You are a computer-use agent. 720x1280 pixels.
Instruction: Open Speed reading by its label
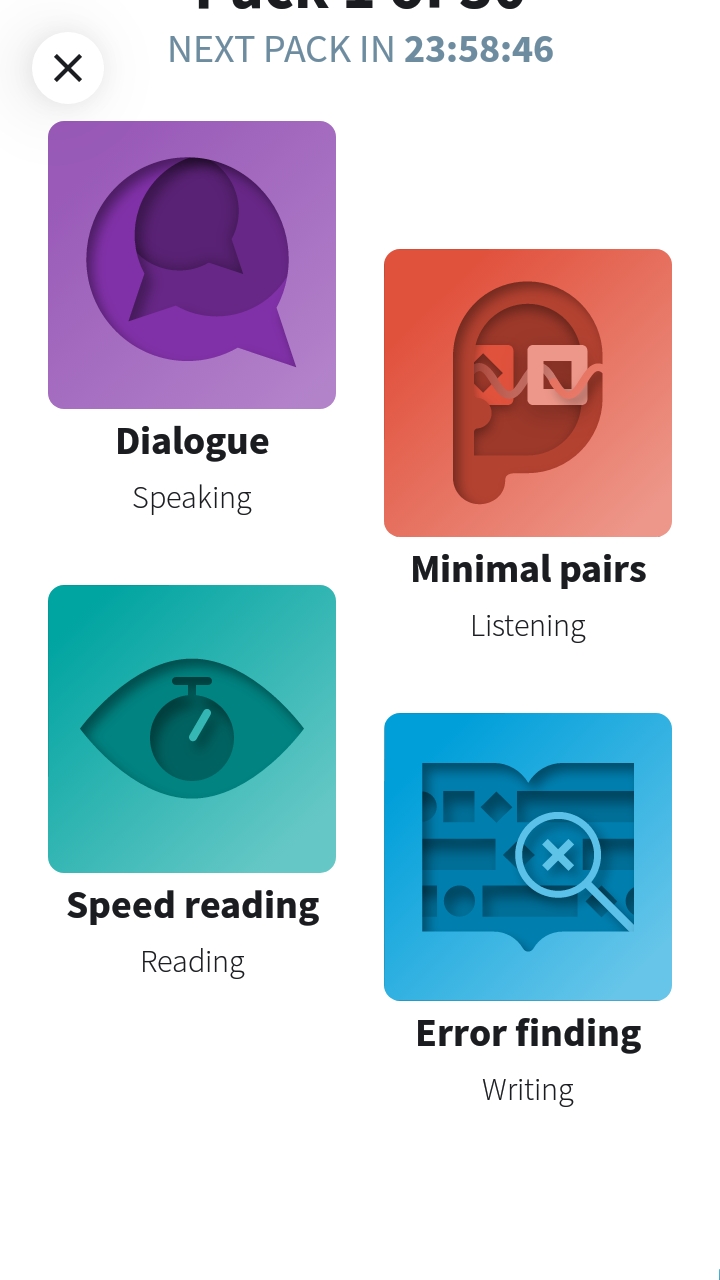(x=192, y=904)
